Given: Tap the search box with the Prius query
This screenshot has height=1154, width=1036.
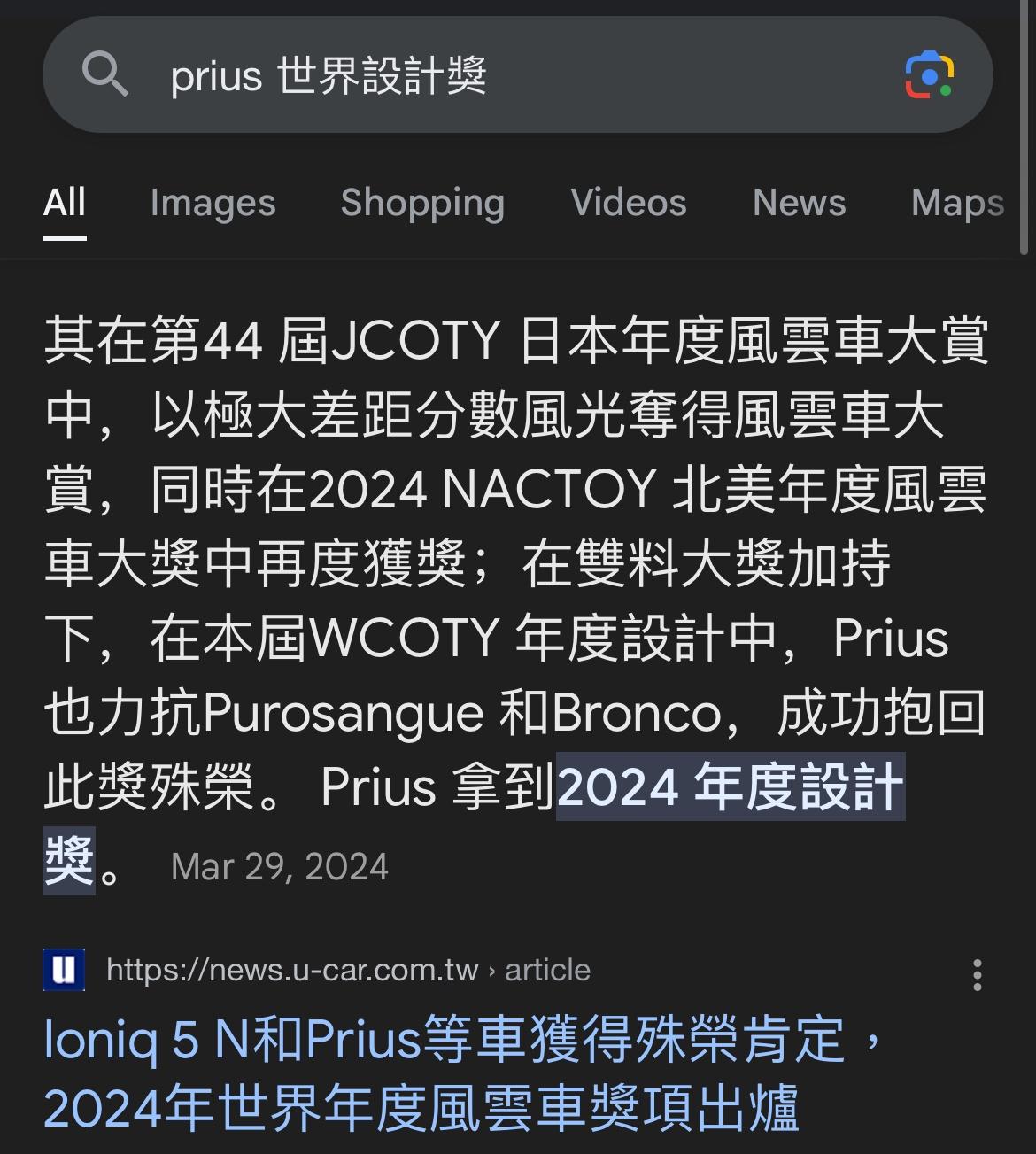Looking at the screenshot, I should point(496,75).
